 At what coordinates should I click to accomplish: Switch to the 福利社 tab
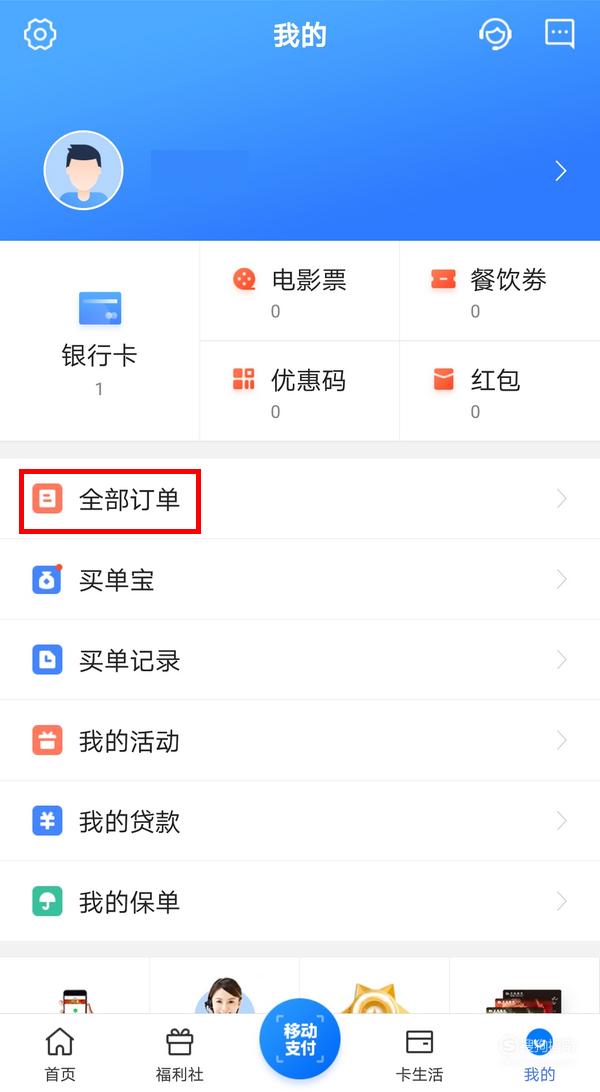180,1054
